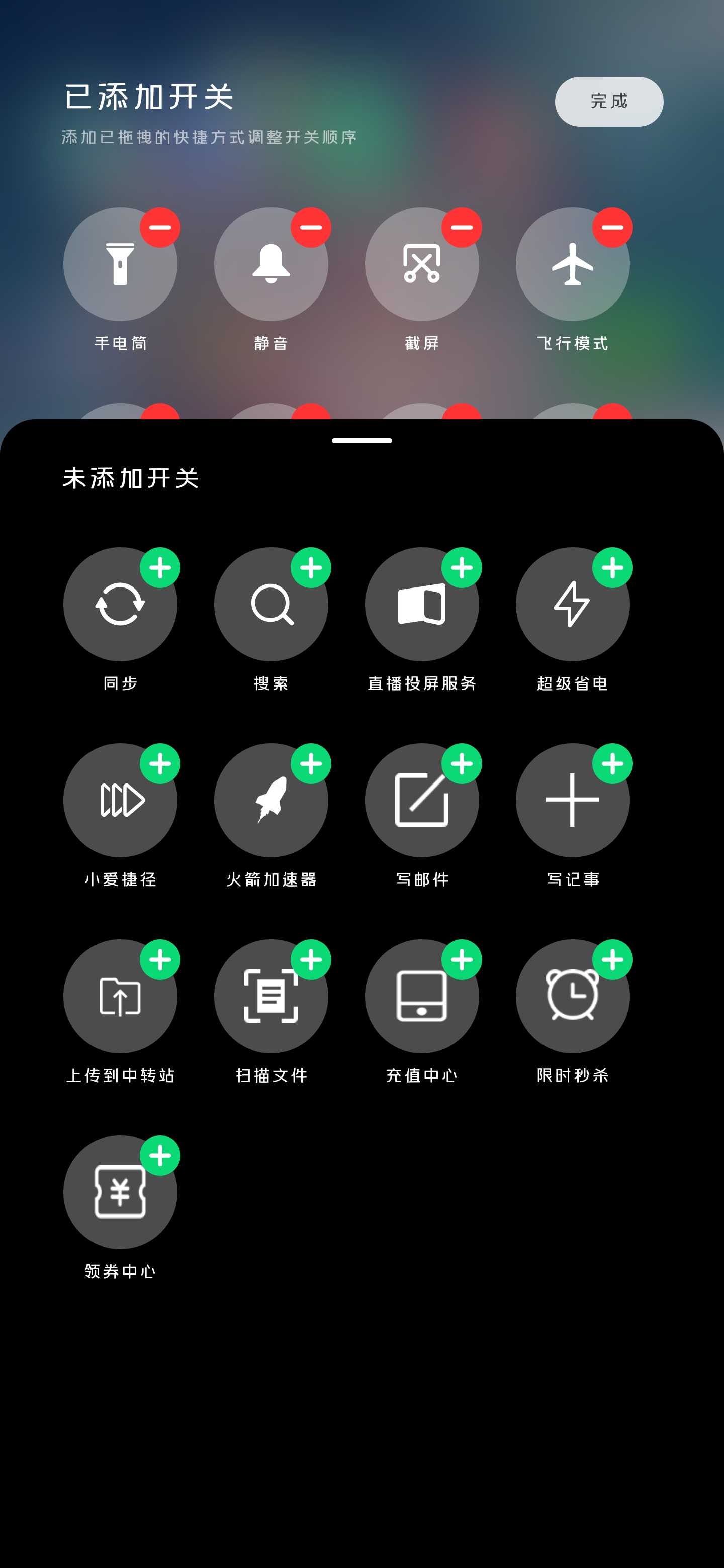The width and height of the screenshot is (724, 1568).
Task: Add the 写记事 shortcut
Action: point(612,763)
